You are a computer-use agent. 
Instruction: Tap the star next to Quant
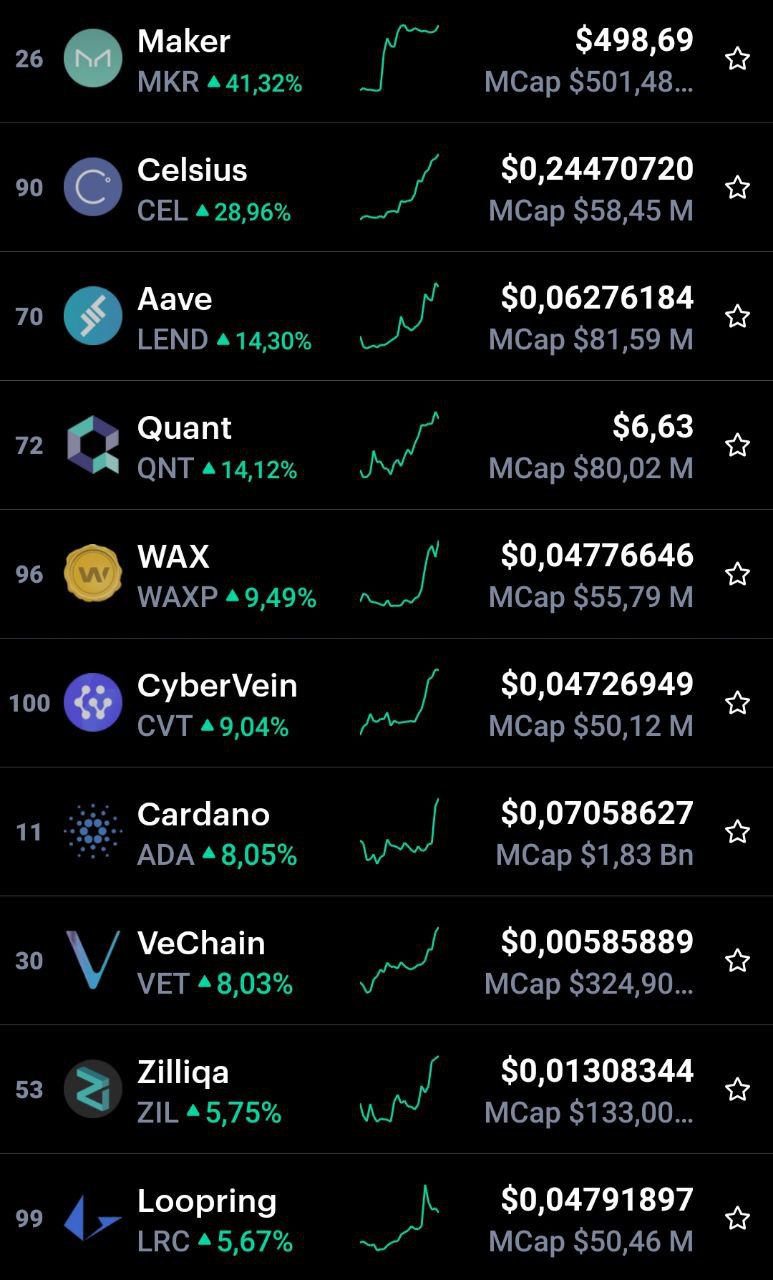tap(737, 445)
